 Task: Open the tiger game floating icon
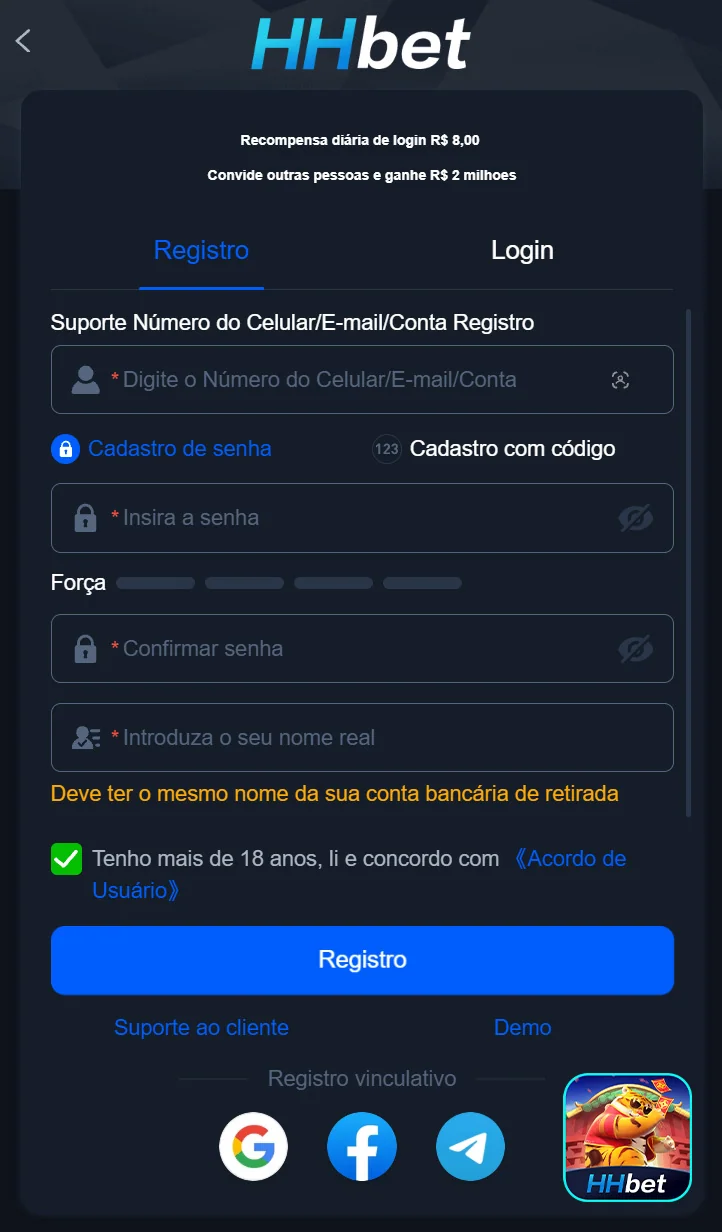coord(627,1137)
